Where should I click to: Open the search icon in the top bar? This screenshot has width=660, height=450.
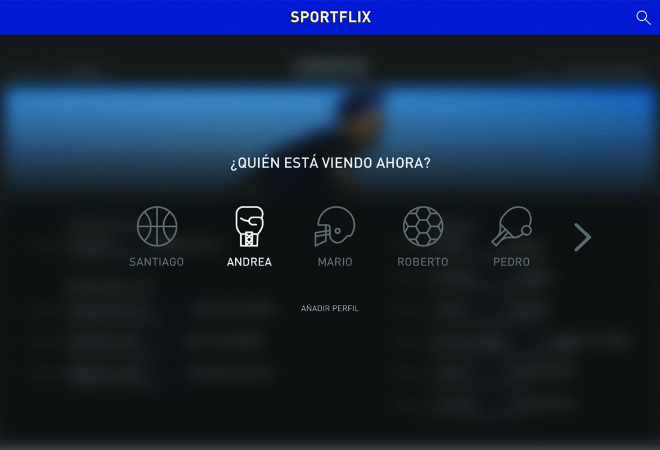coord(643,17)
